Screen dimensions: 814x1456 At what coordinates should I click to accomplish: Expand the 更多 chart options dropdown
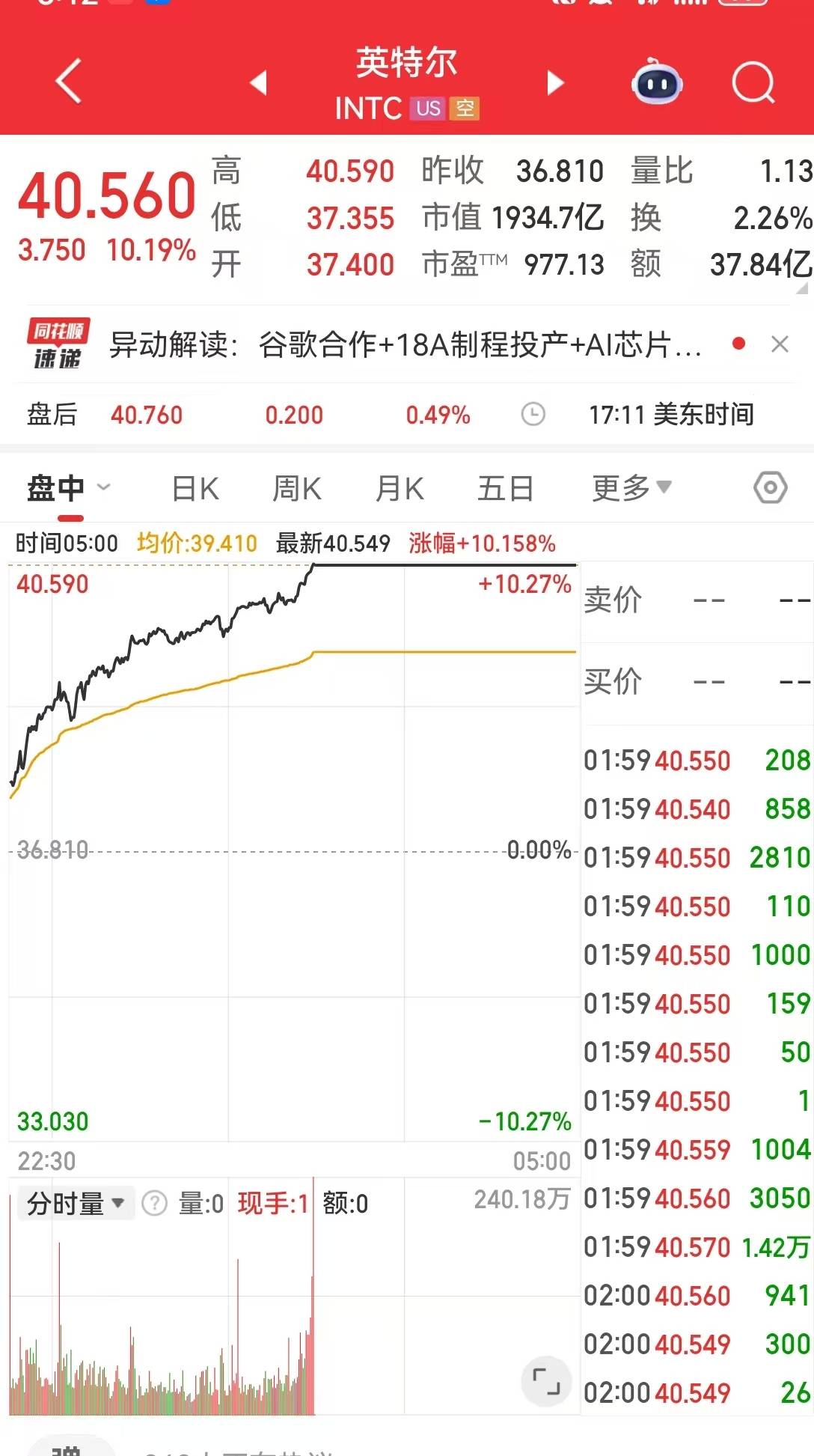click(x=631, y=488)
